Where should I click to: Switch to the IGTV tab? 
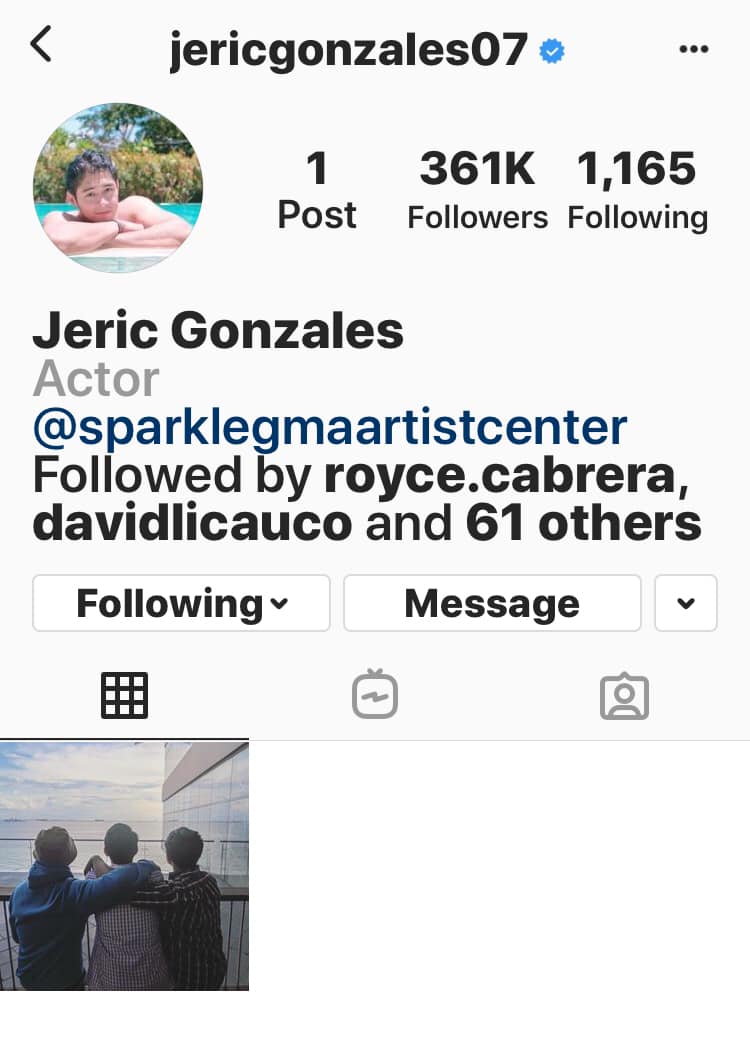[x=375, y=696]
